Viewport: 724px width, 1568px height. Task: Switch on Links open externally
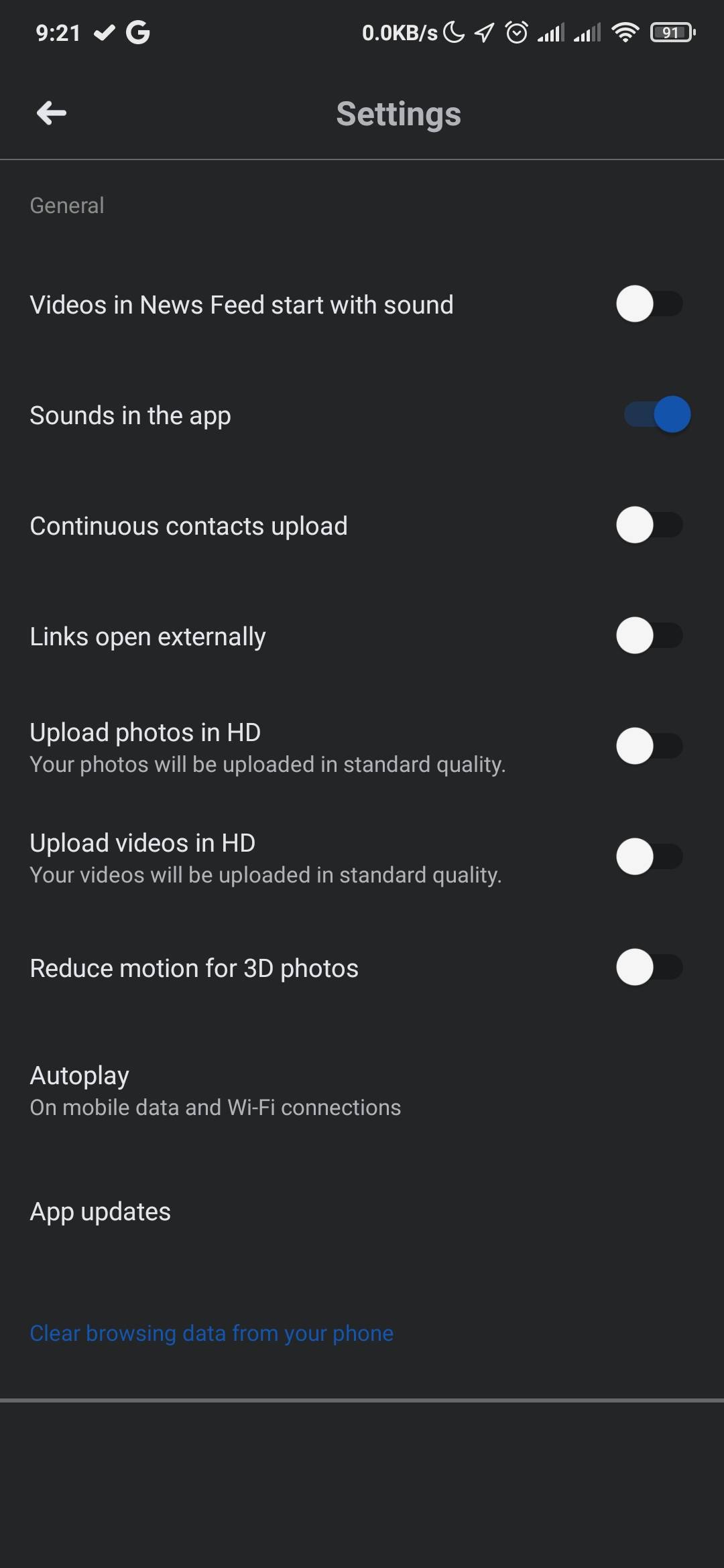650,636
